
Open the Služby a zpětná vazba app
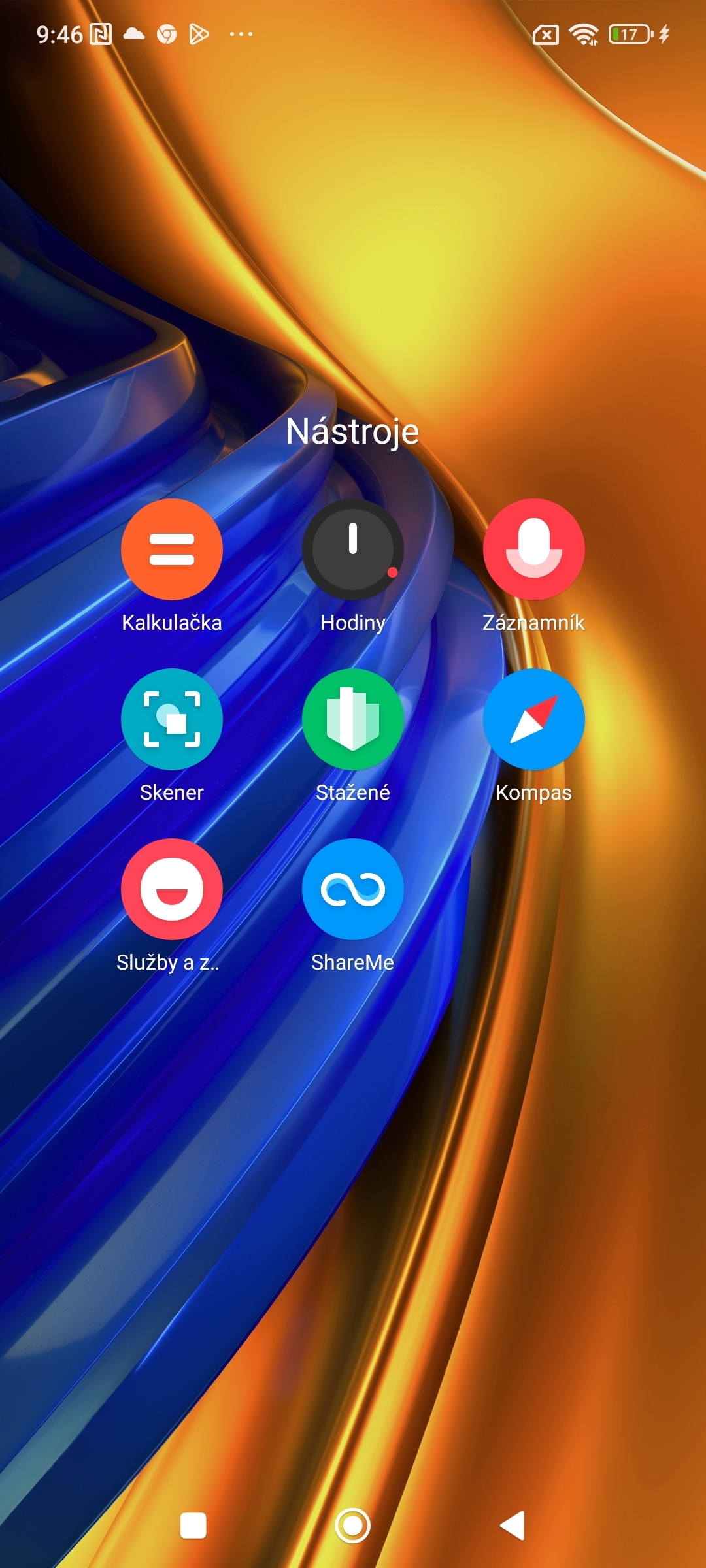point(171,889)
